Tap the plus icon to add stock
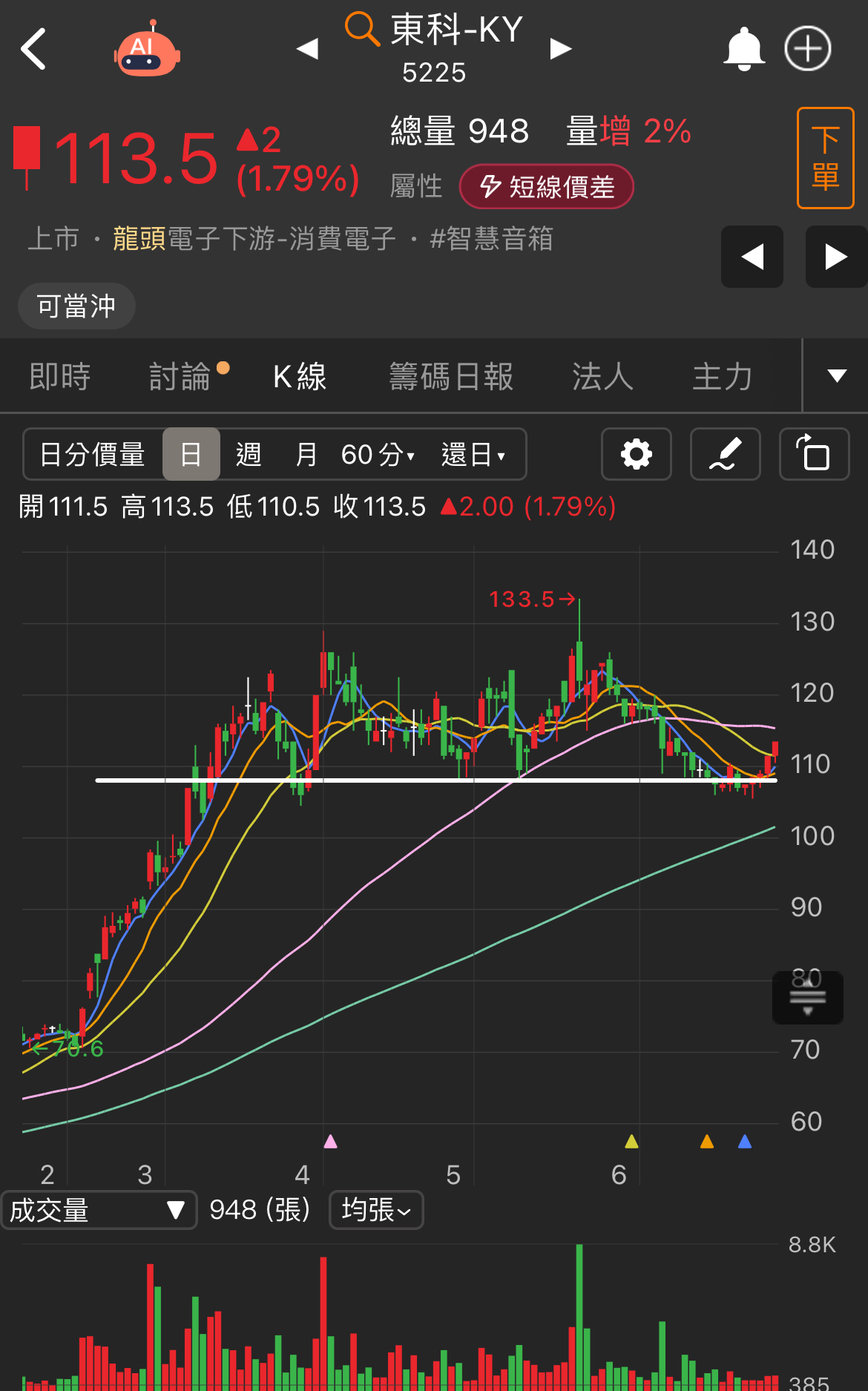868x1391 pixels. pos(807,47)
